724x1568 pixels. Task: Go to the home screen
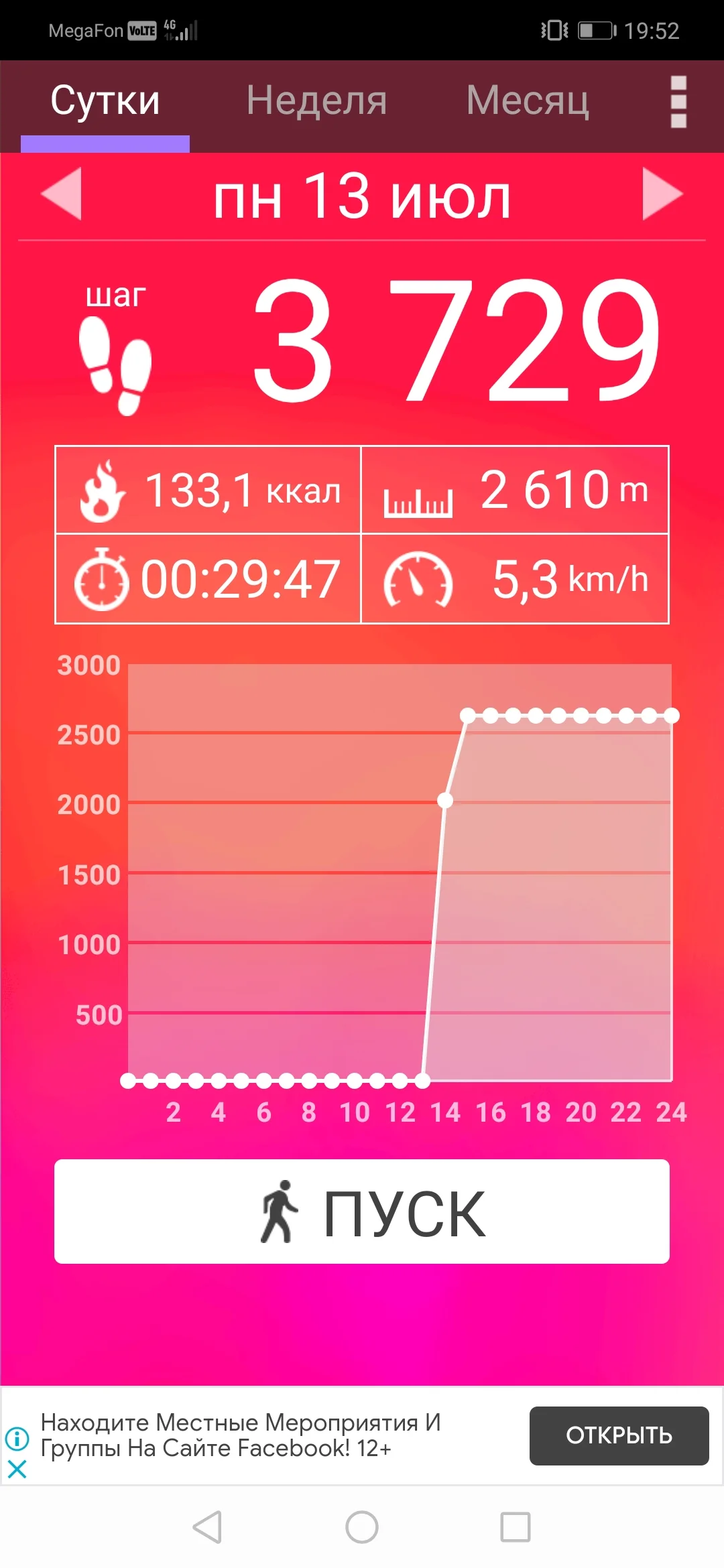pyautogui.click(x=362, y=1527)
